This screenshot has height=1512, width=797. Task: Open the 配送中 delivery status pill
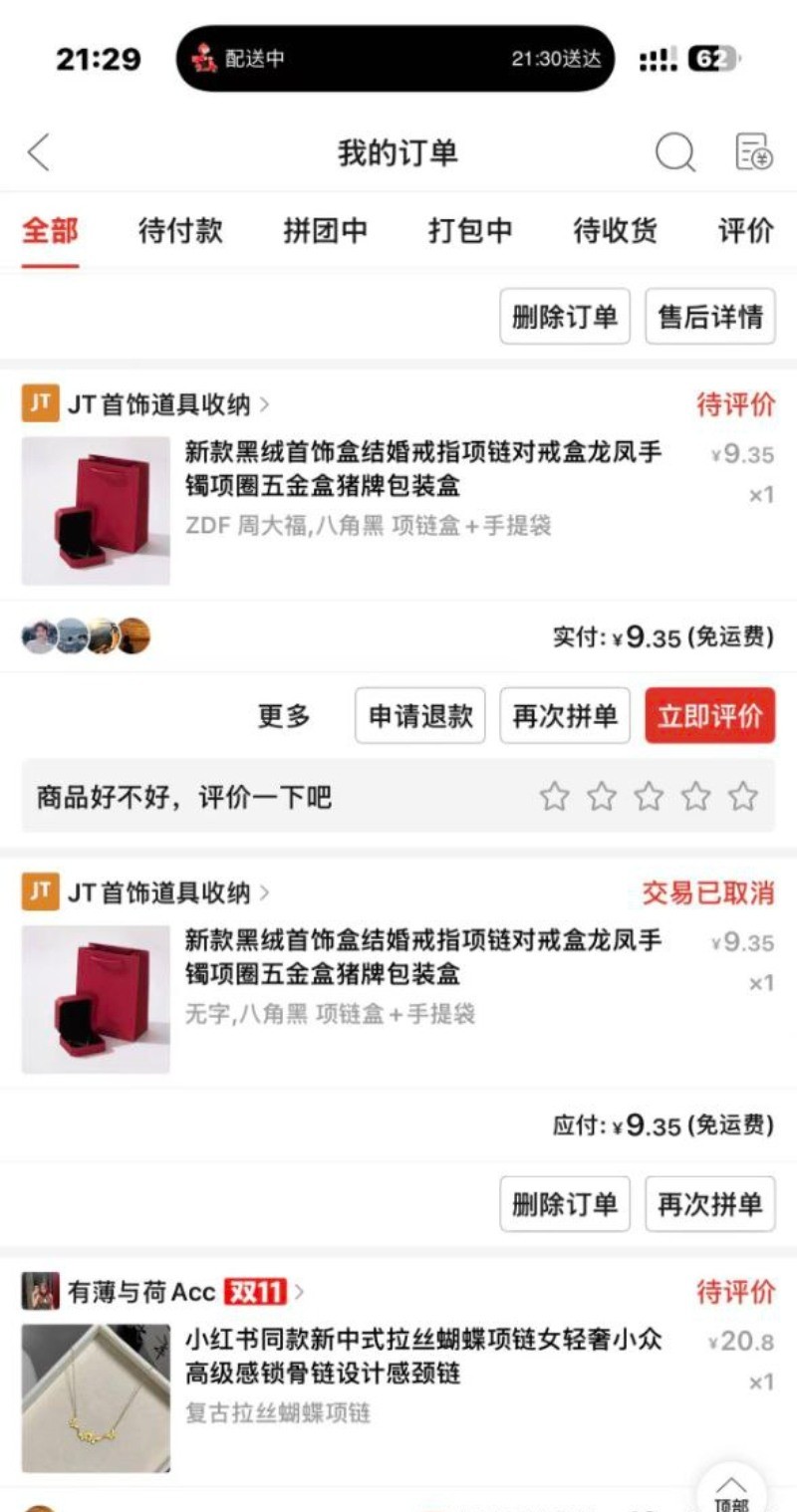click(396, 59)
